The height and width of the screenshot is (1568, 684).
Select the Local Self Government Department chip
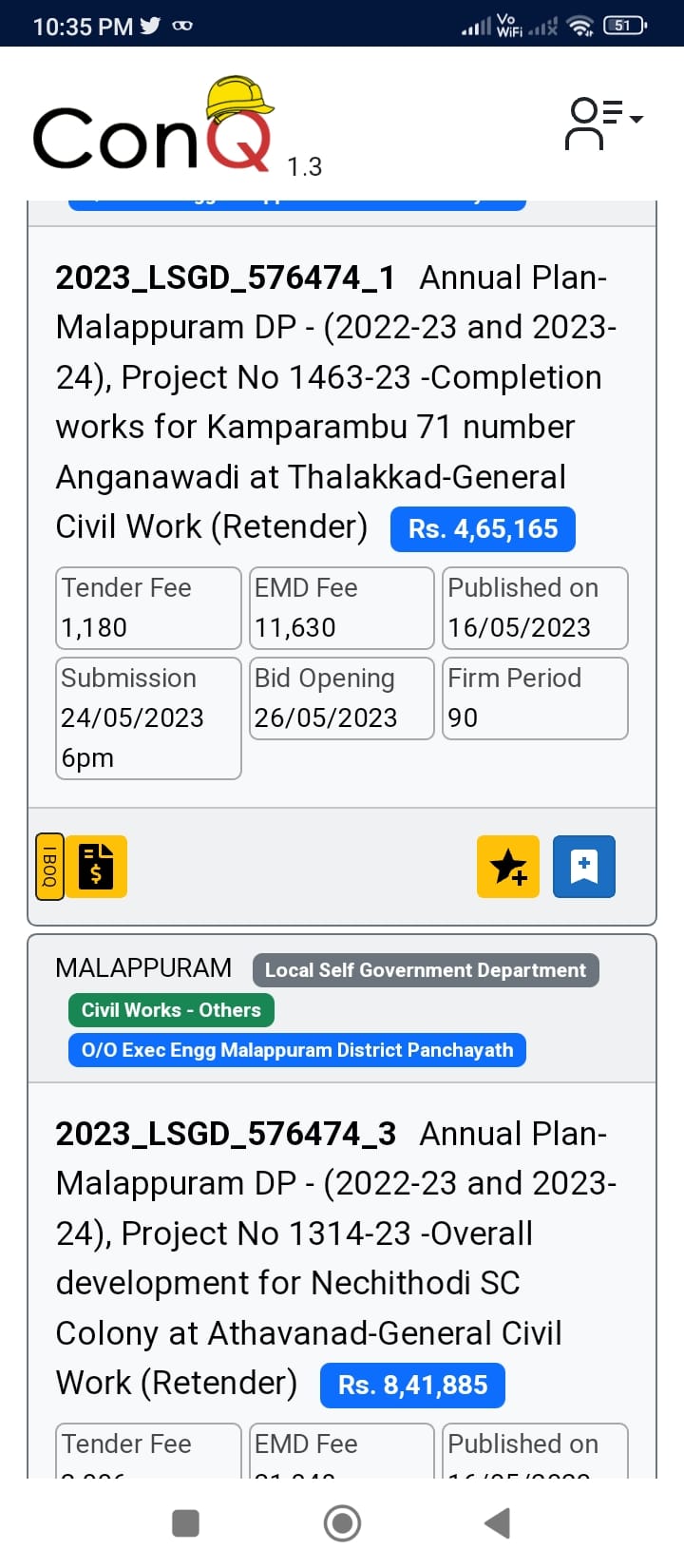coord(426,970)
